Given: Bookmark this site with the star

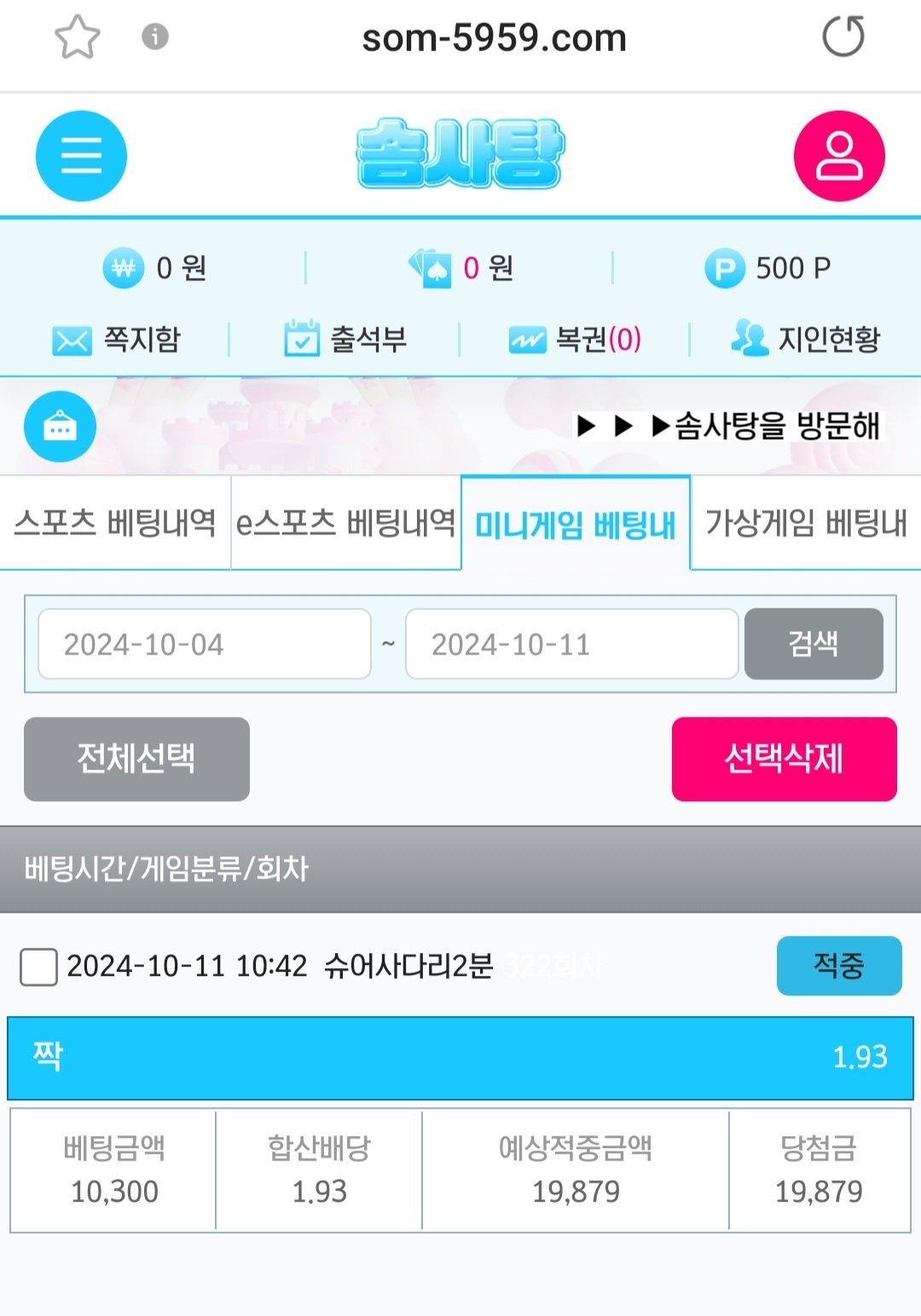Looking at the screenshot, I should click(x=77, y=37).
